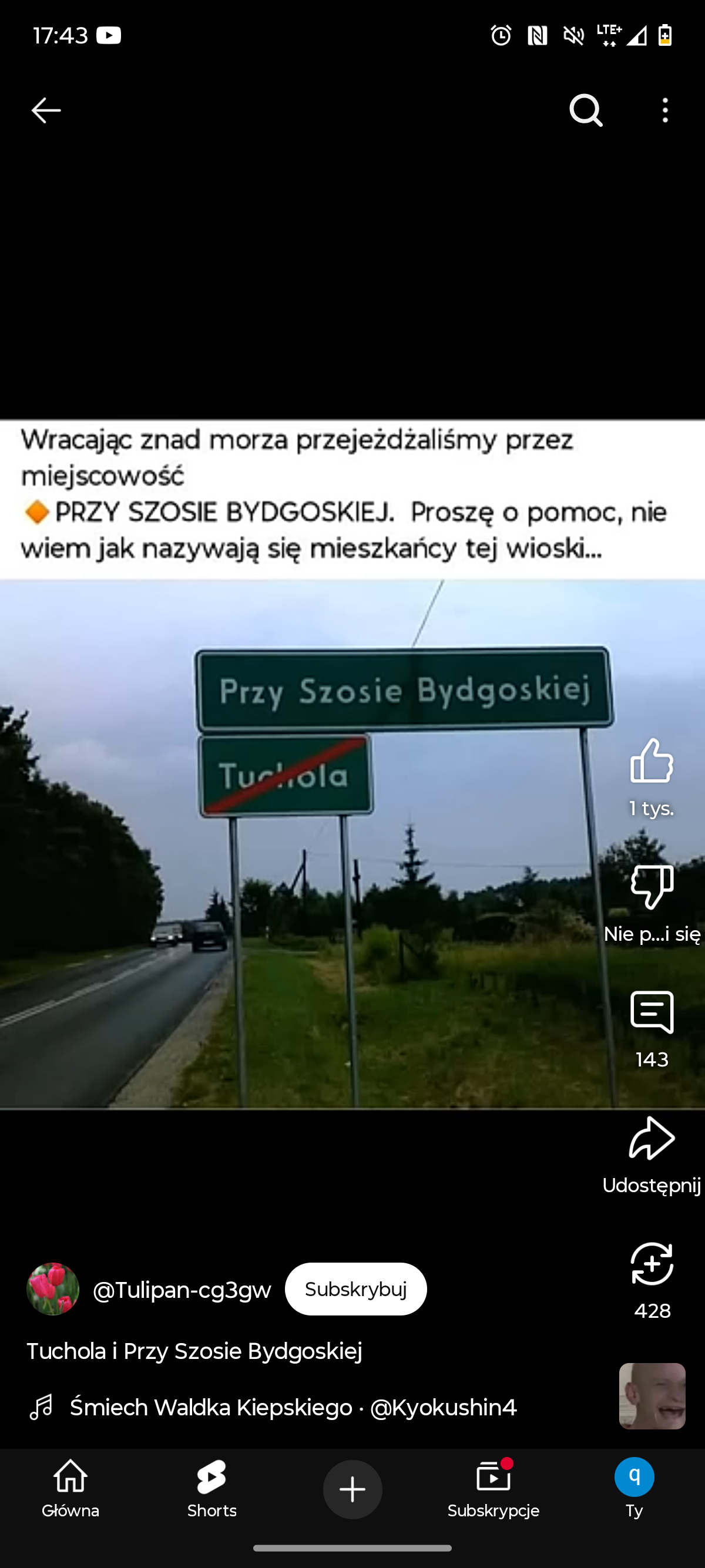Remix this Short
Image resolution: width=705 pixels, height=1568 pixels.
[652, 1265]
